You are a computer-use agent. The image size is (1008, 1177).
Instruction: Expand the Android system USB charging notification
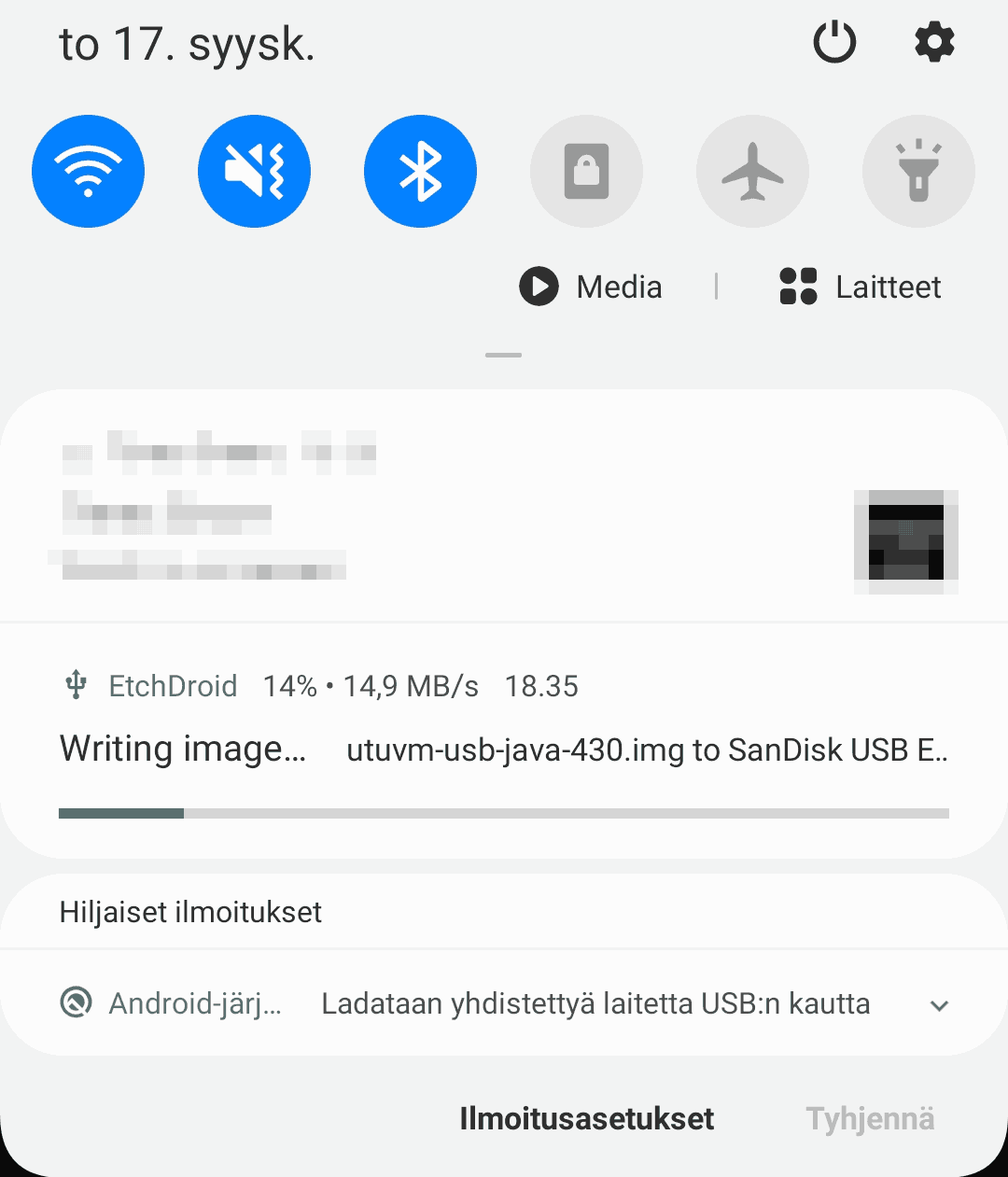940,1005
